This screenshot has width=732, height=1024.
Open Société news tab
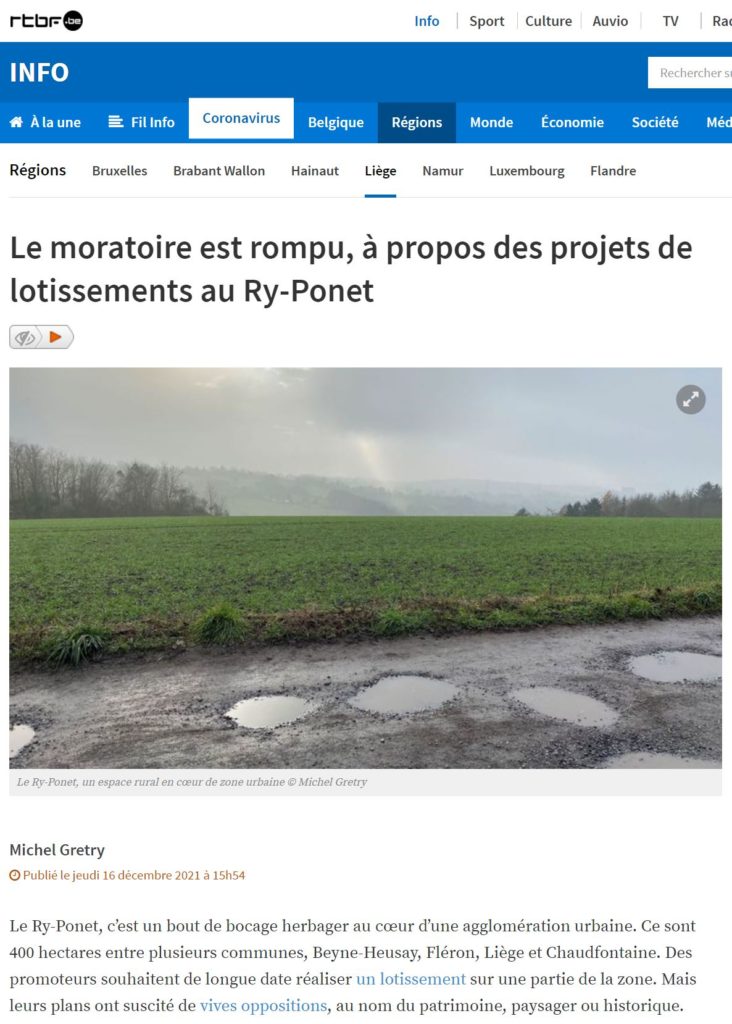(655, 122)
